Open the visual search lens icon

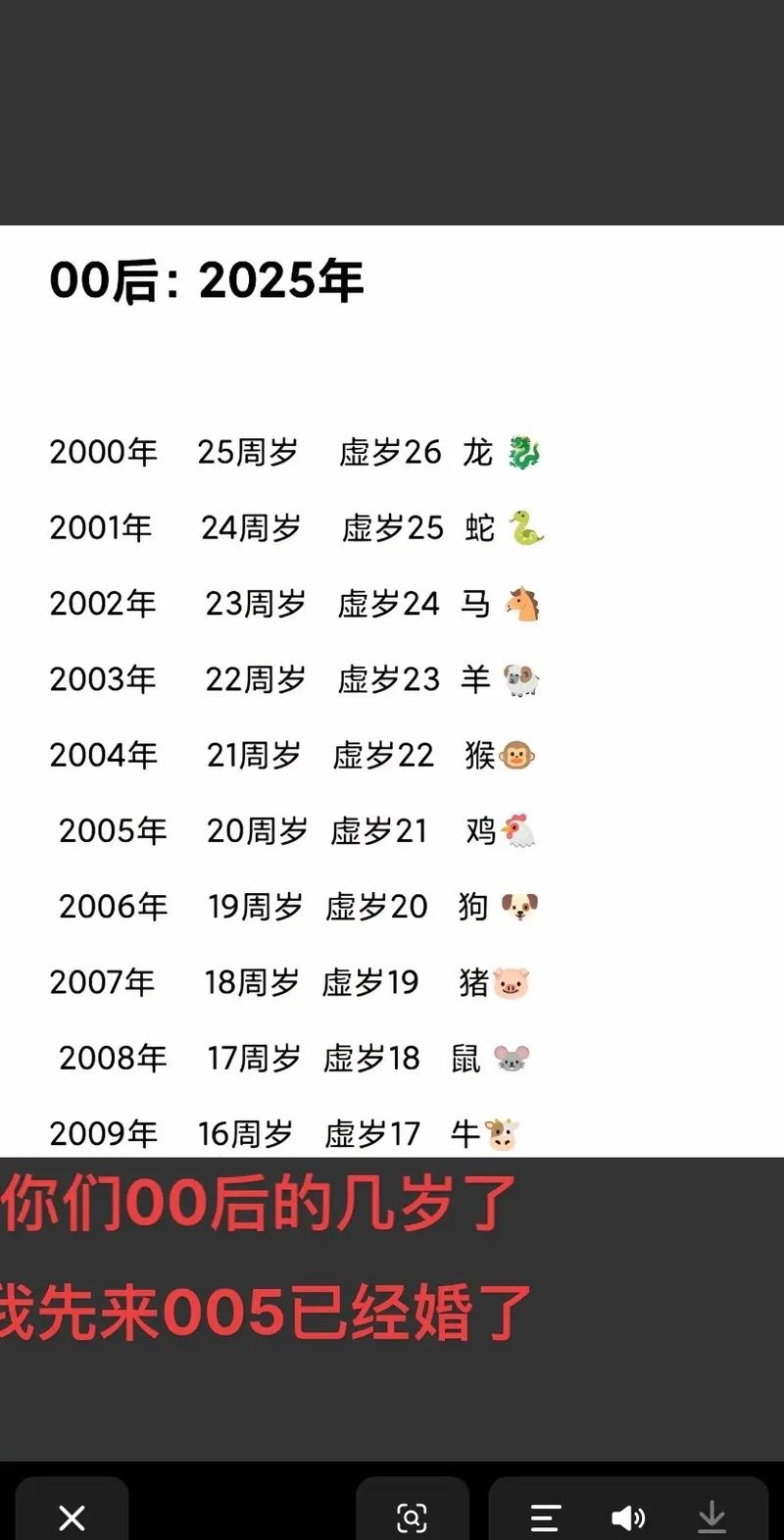pyautogui.click(x=413, y=1518)
